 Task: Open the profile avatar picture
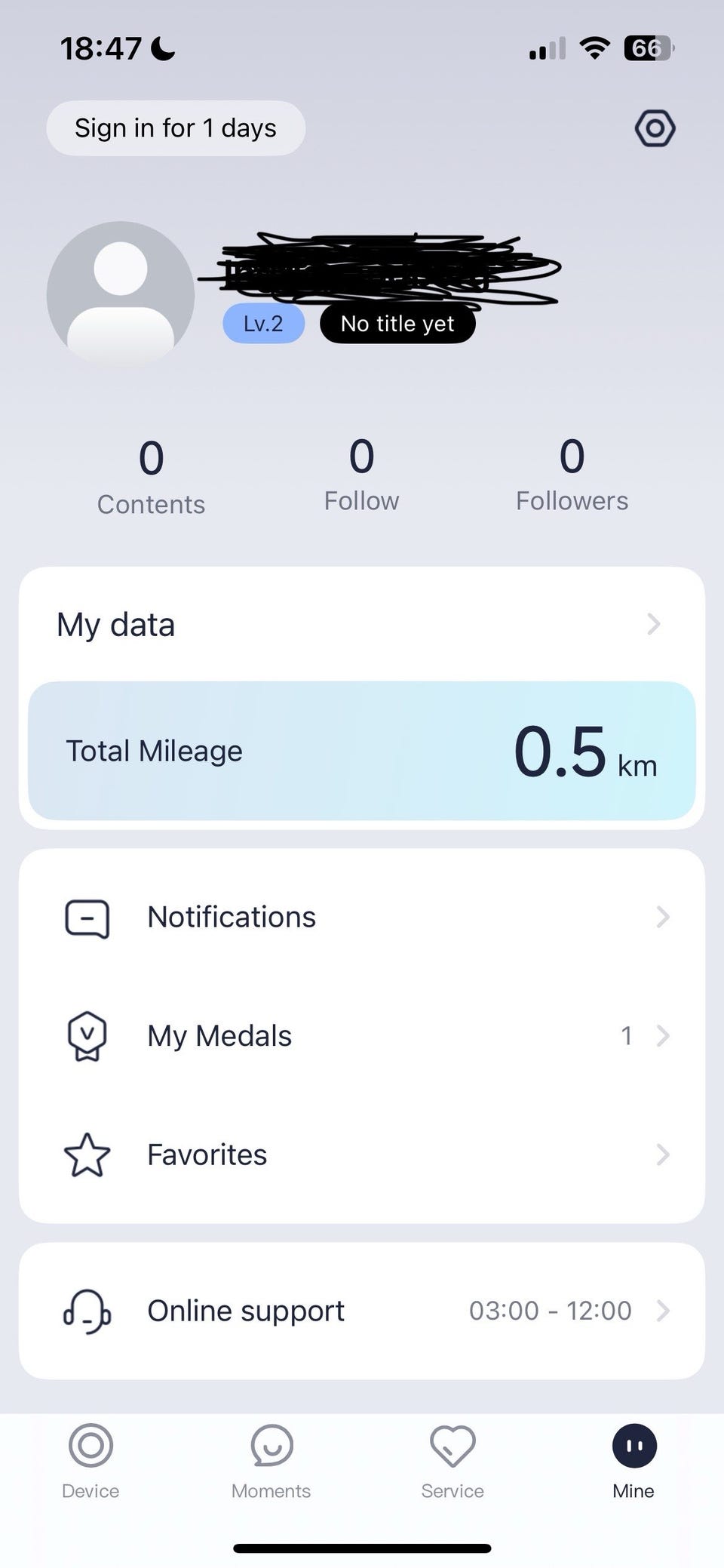[121, 294]
